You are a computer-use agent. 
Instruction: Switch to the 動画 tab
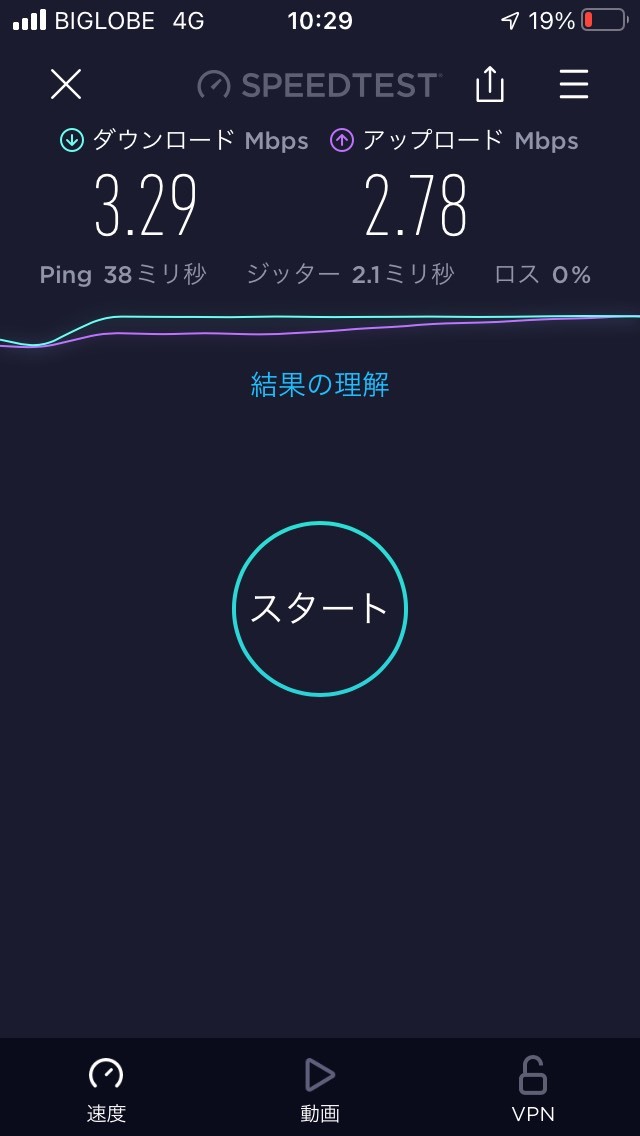point(320,1088)
